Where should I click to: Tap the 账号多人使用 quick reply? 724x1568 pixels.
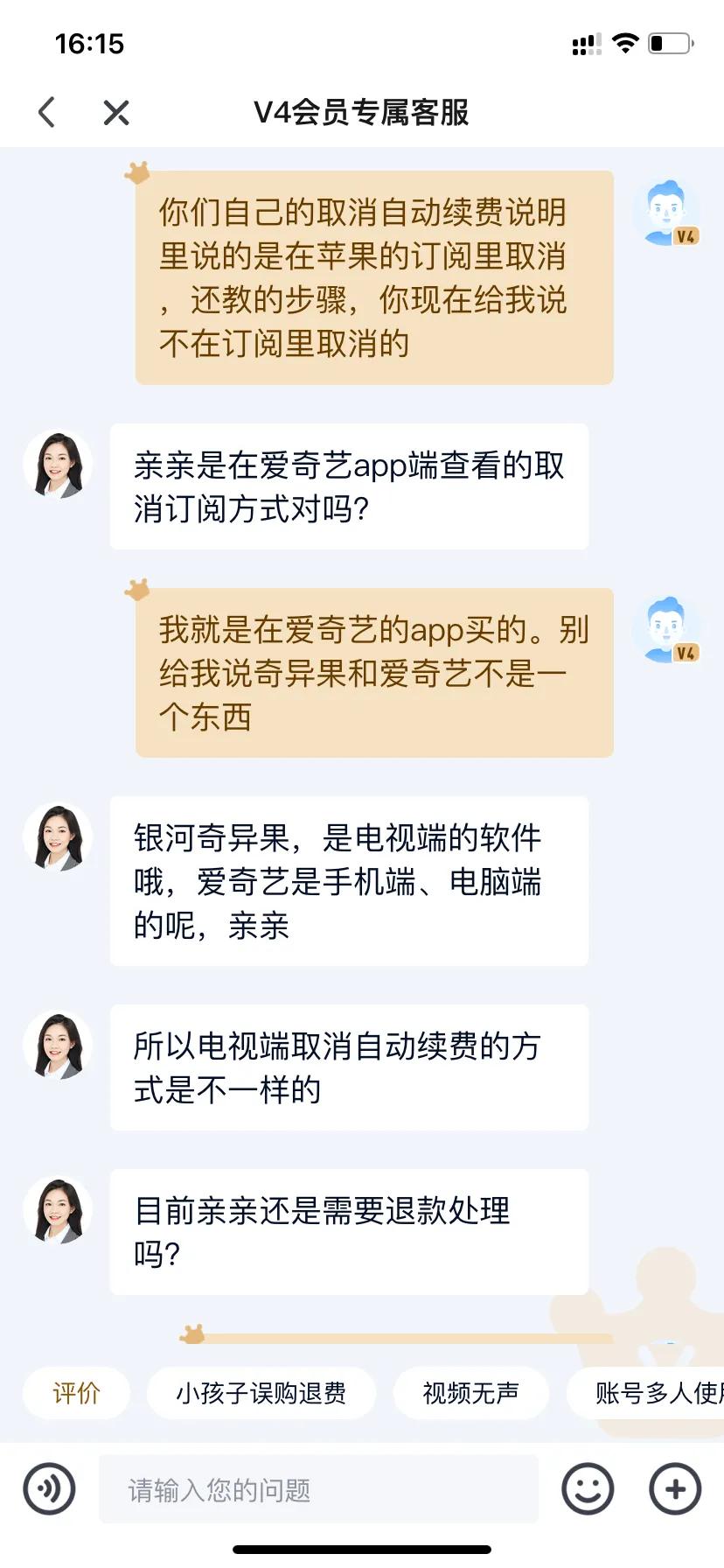[x=654, y=1393]
